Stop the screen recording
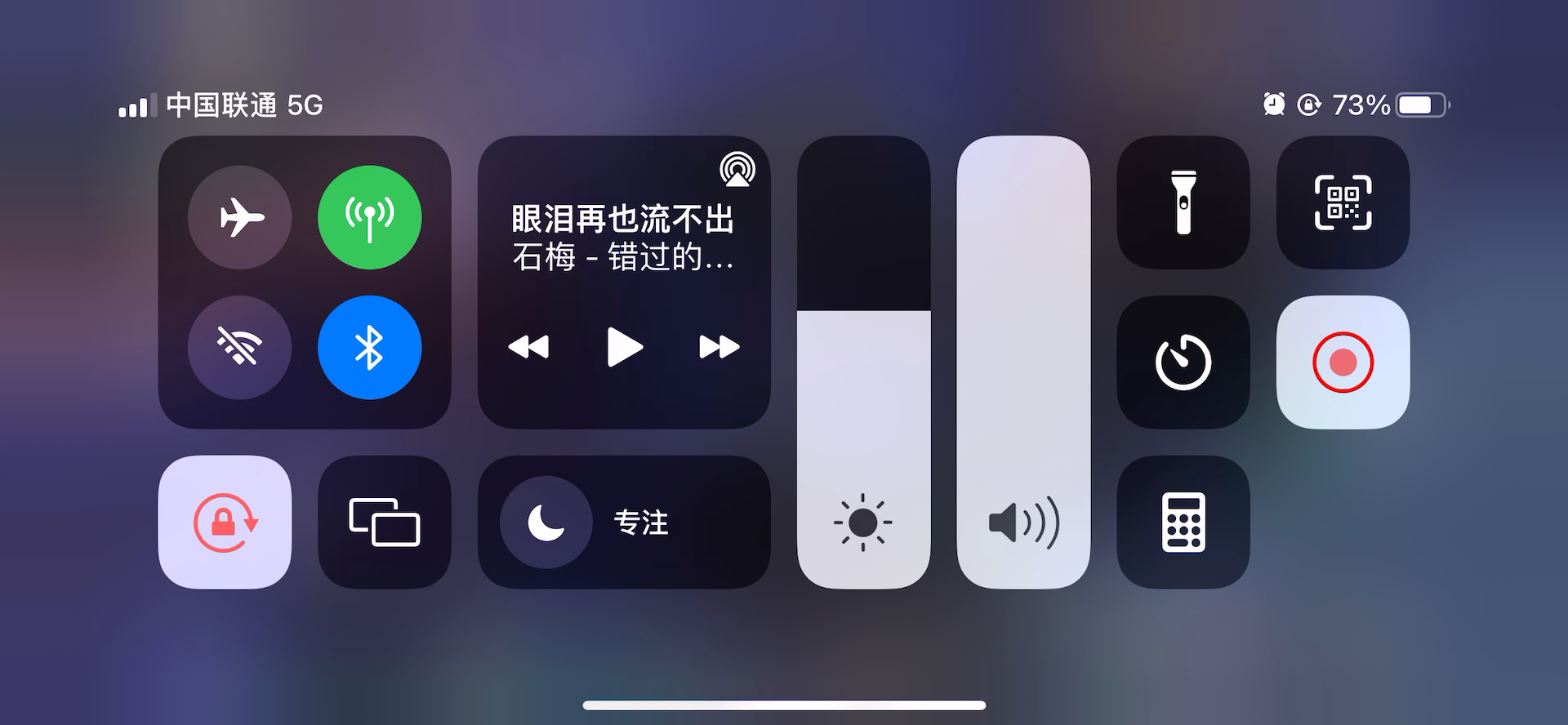 1343,362
